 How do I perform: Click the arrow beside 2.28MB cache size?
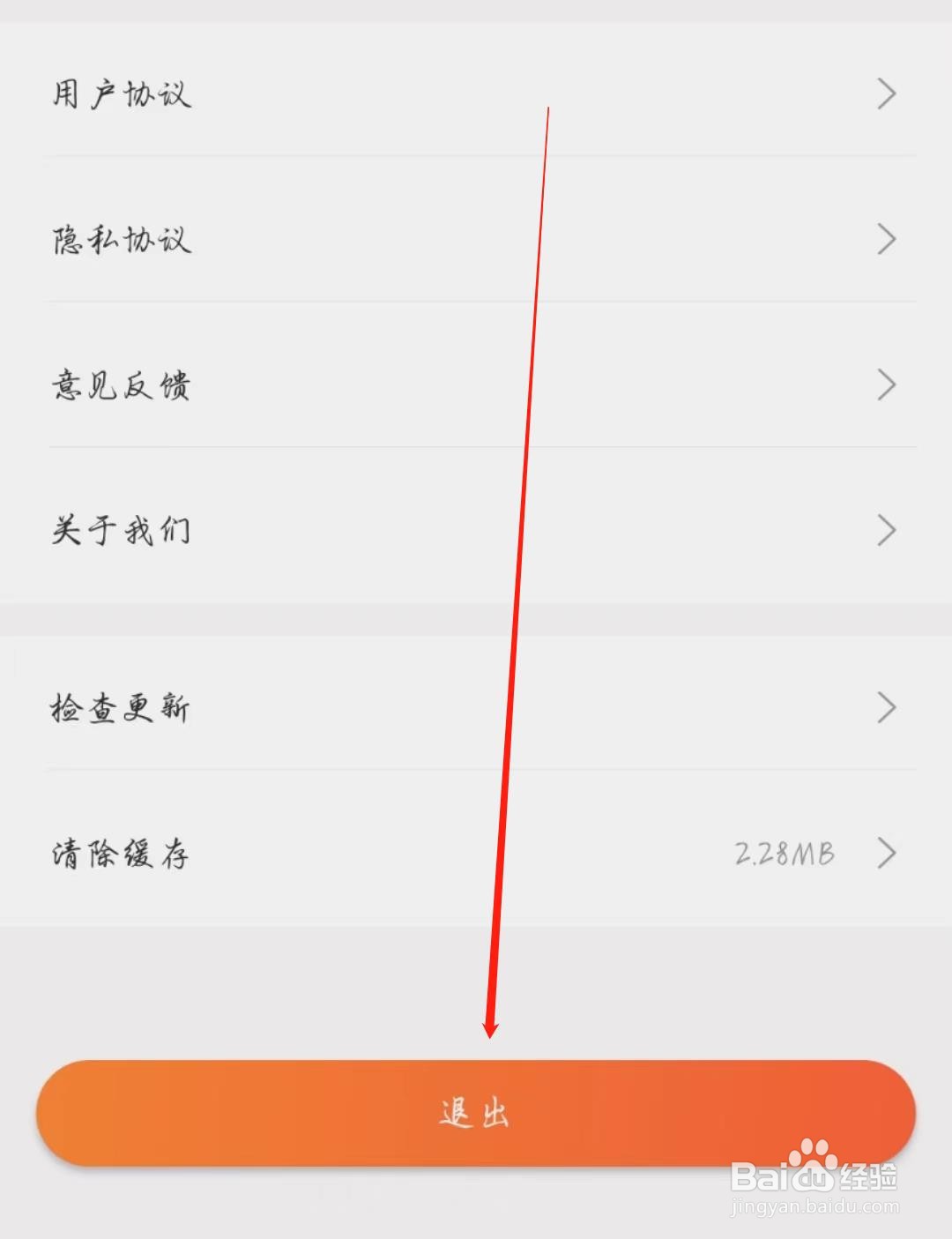coord(887,853)
